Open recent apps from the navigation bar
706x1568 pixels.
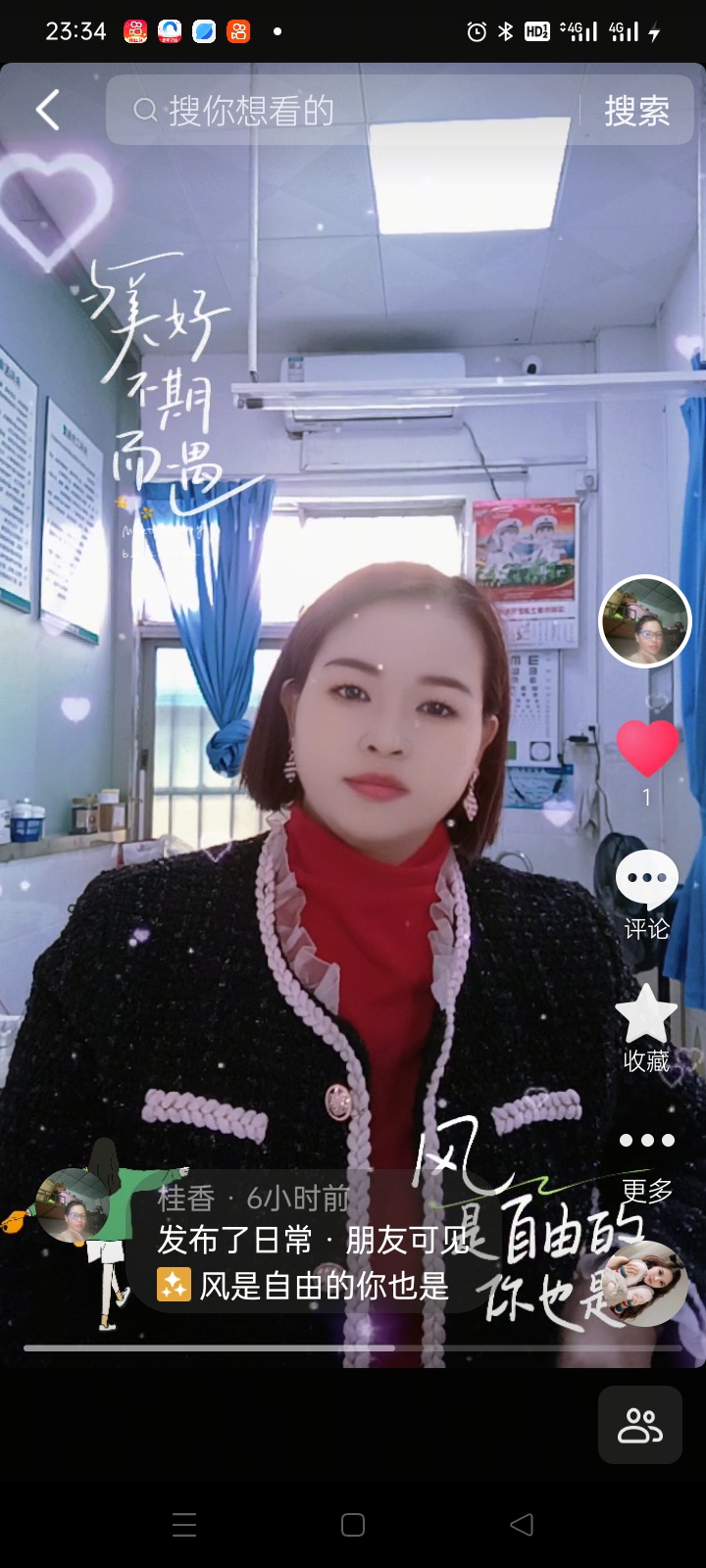(184, 1525)
